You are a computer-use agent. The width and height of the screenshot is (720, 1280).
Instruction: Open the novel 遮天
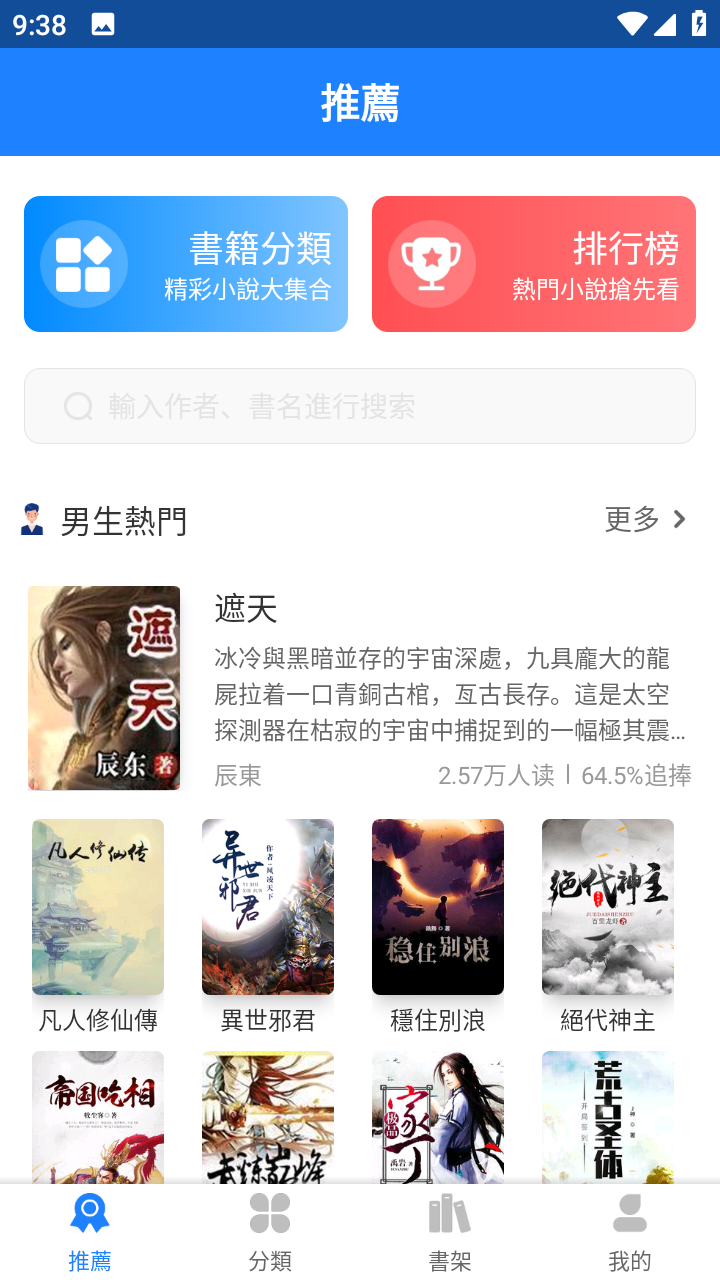[360, 688]
